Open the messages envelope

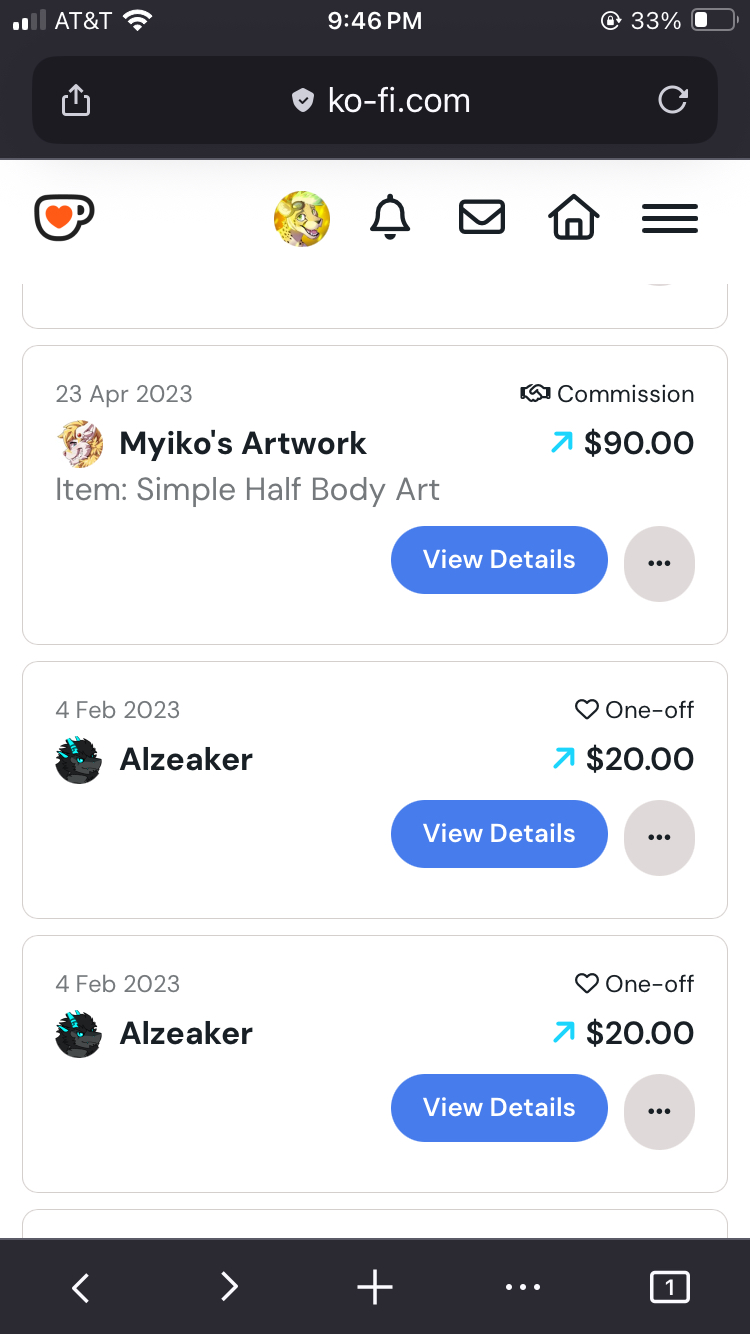point(482,217)
